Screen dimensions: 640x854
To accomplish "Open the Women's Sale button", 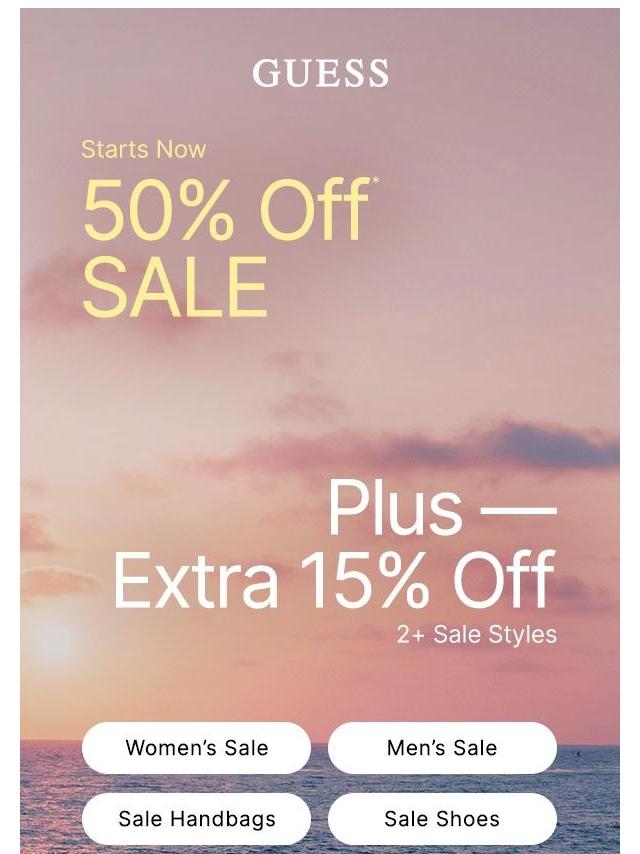I will pyautogui.click(x=196, y=748).
